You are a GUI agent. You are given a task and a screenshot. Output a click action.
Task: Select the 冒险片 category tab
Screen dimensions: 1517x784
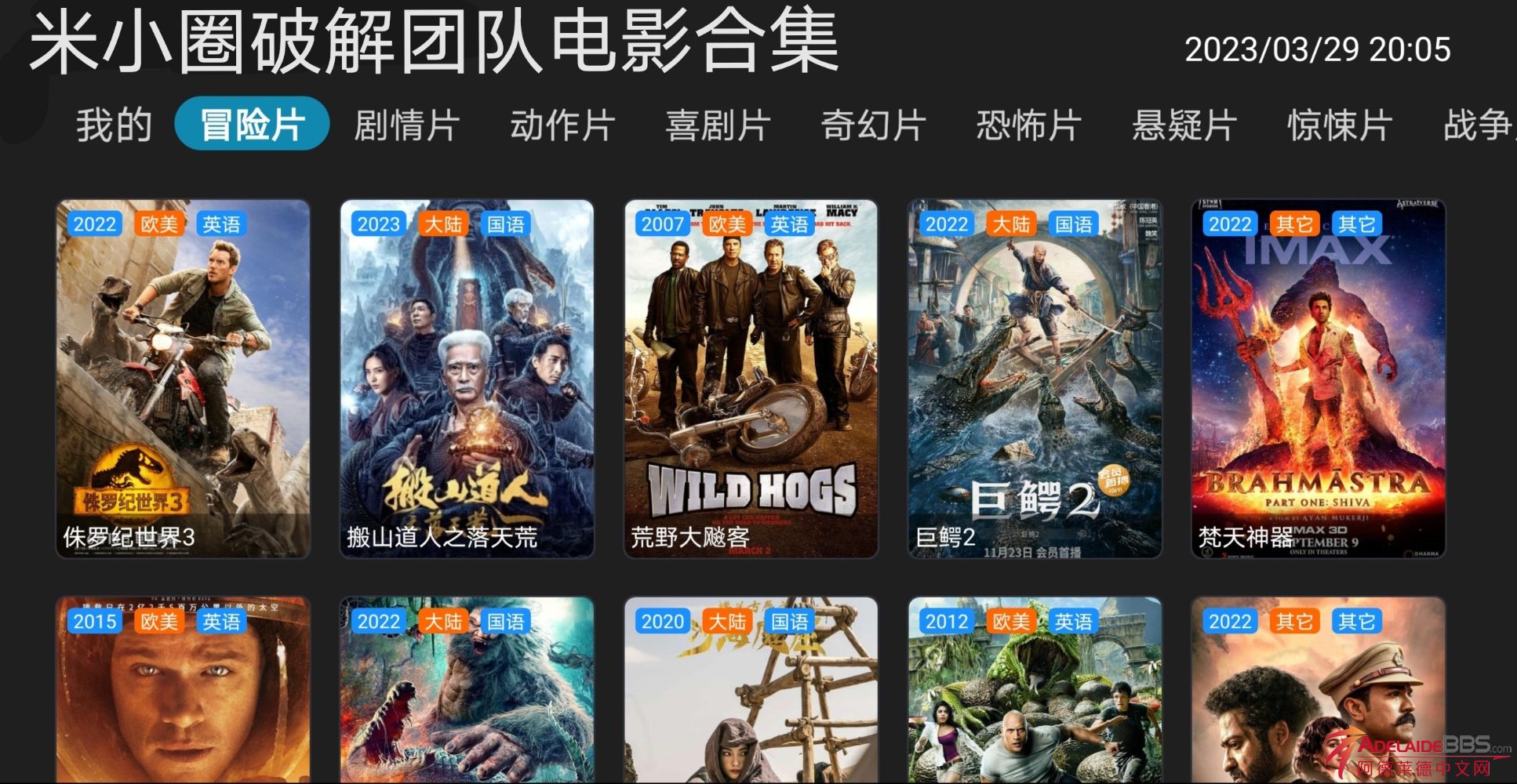[x=251, y=124]
